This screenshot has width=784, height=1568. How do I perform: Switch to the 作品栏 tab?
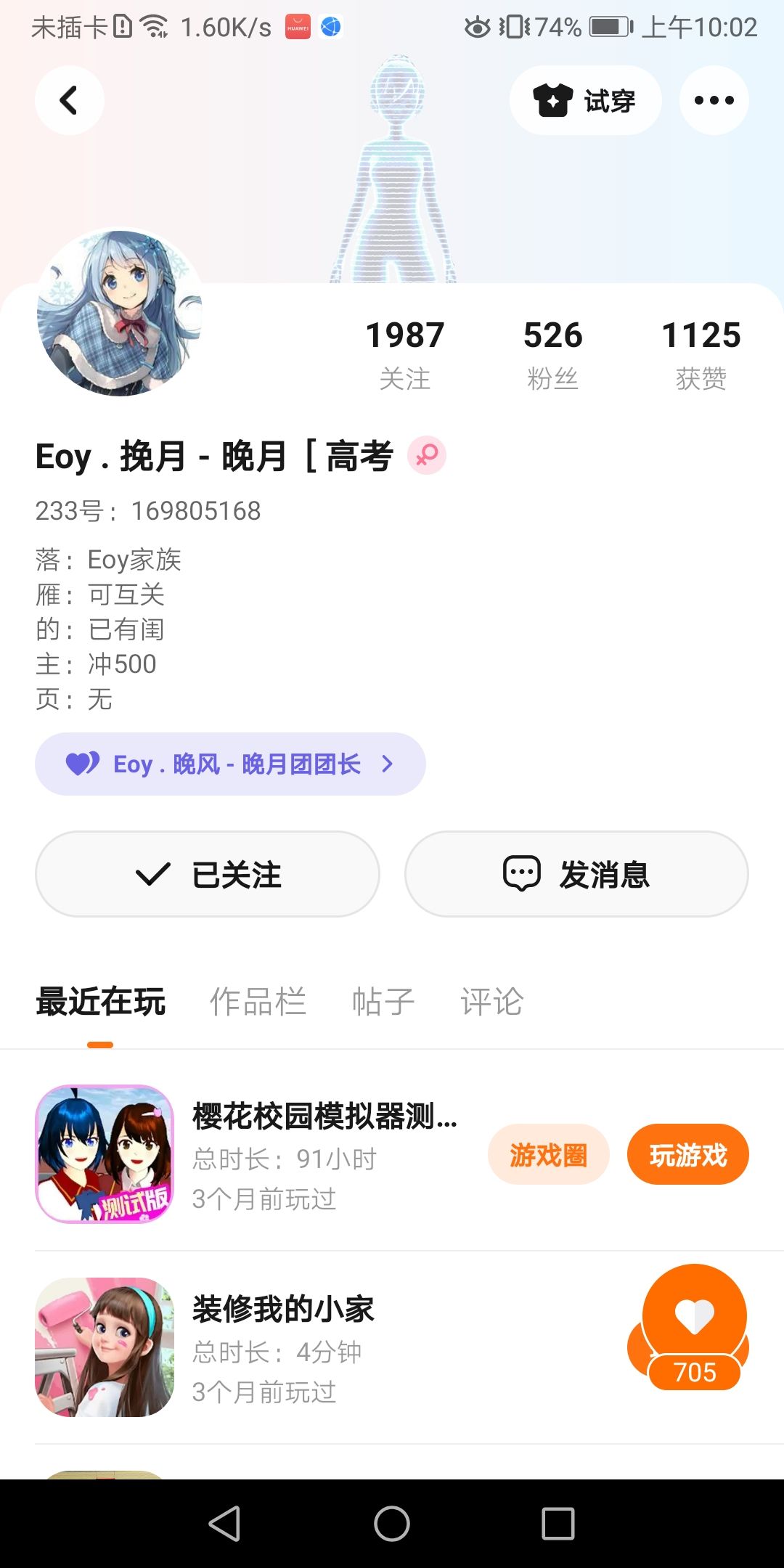tap(258, 1002)
